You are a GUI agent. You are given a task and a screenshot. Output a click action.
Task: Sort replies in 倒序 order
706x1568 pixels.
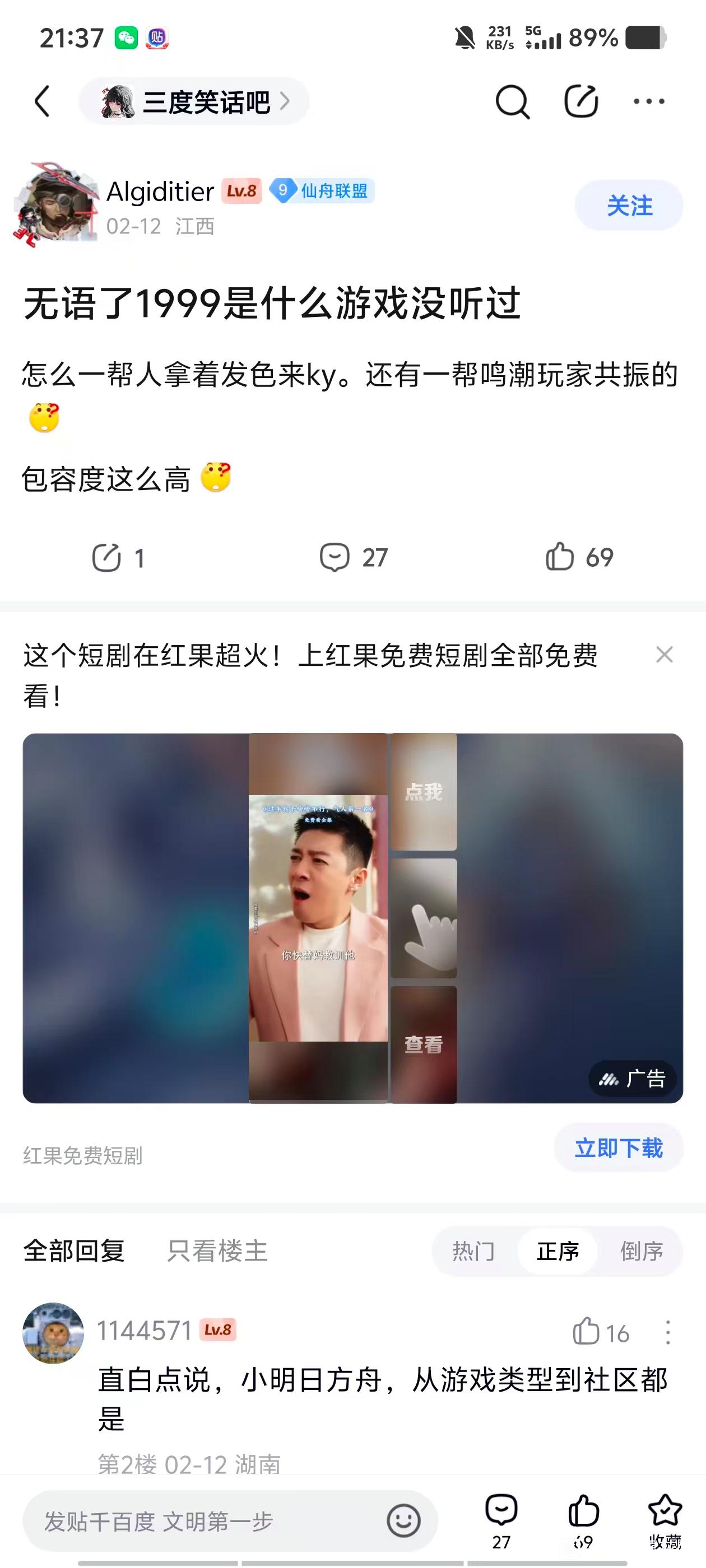tap(642, 1252)
